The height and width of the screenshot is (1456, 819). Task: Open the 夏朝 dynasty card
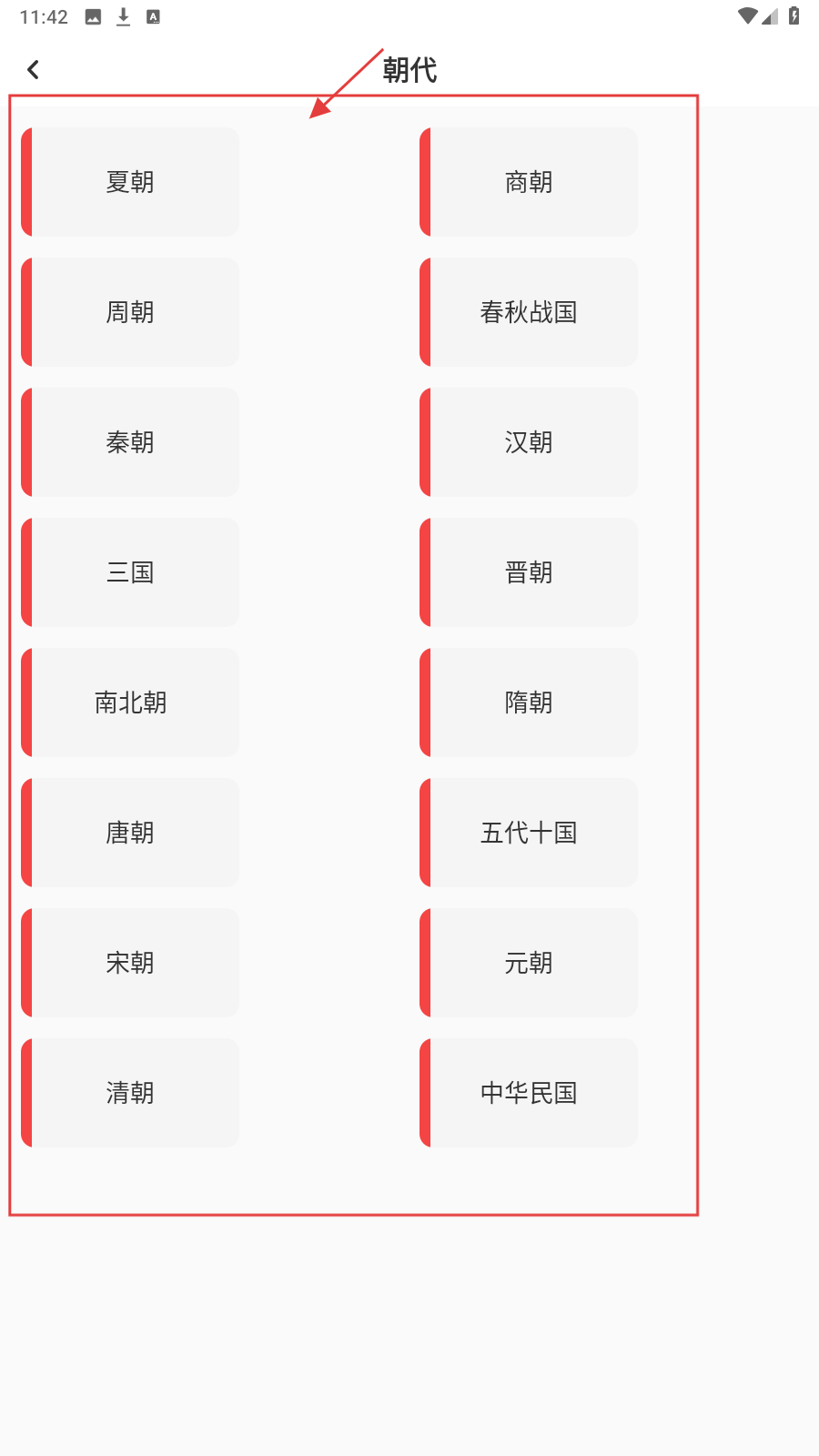[130, 182]
